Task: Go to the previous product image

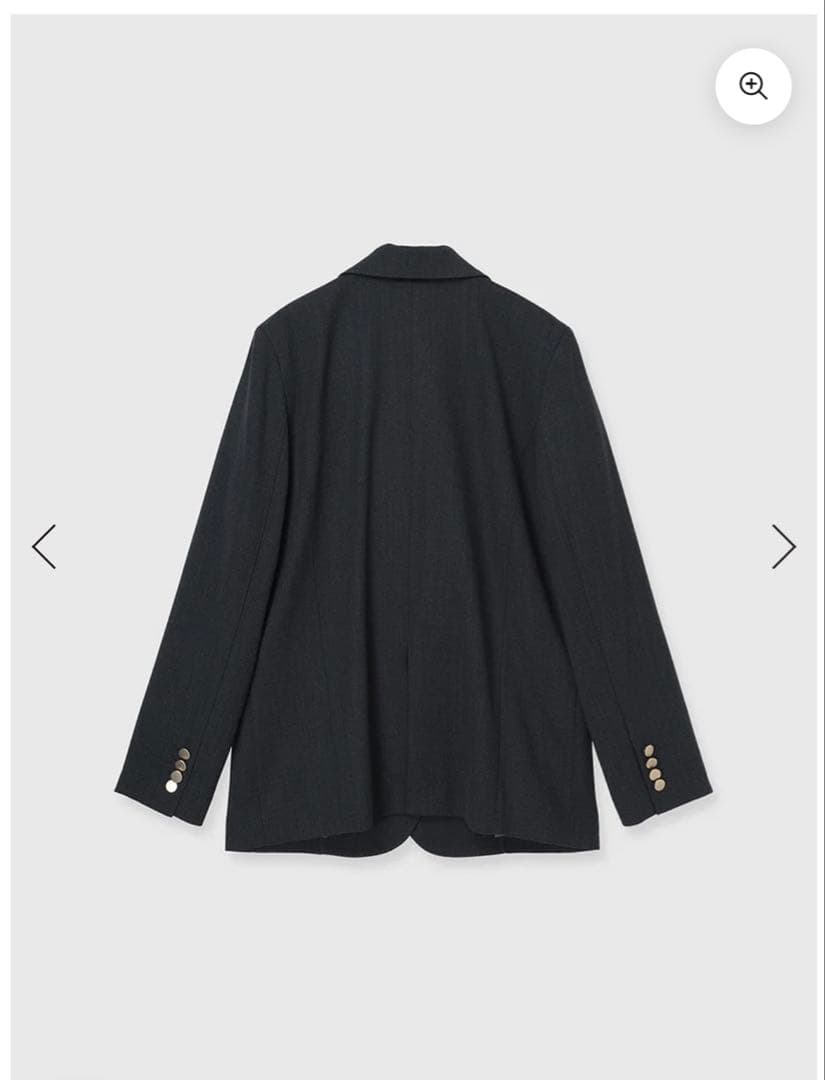Action: 44,547
